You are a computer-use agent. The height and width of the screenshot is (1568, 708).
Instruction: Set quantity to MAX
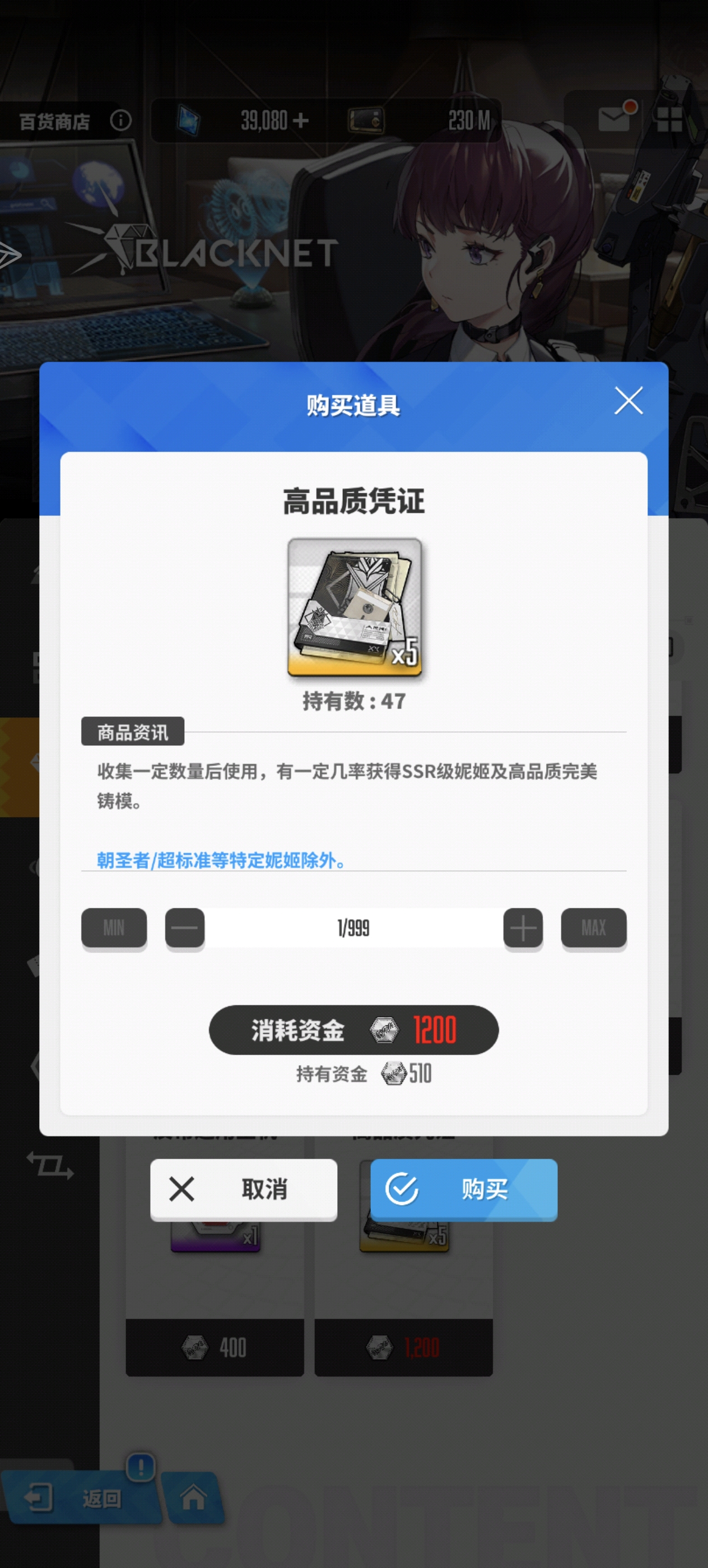coord(594,928)
